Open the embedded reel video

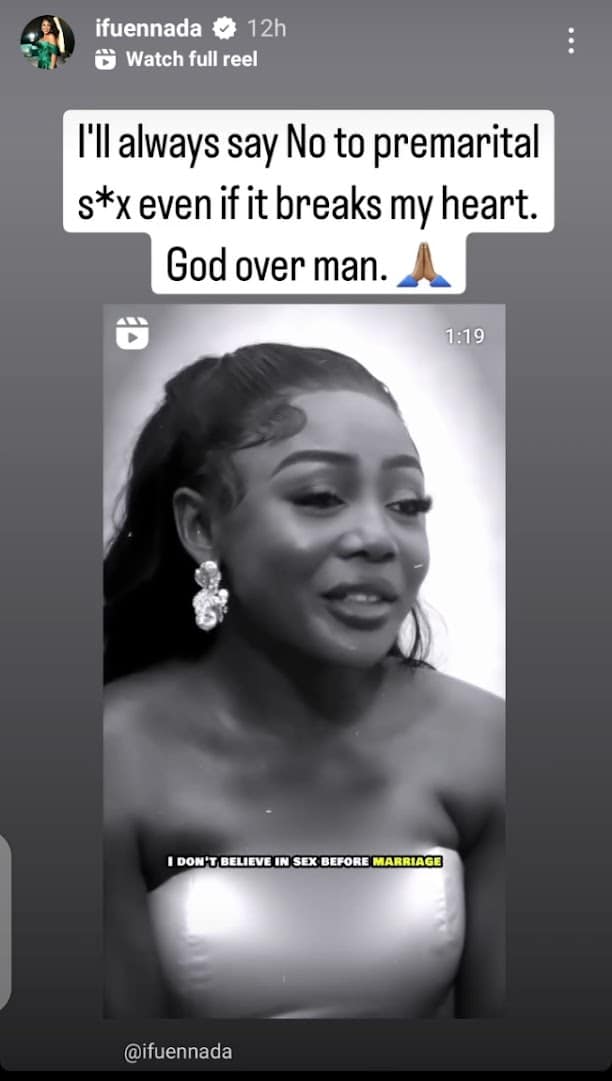coord(304,660)
